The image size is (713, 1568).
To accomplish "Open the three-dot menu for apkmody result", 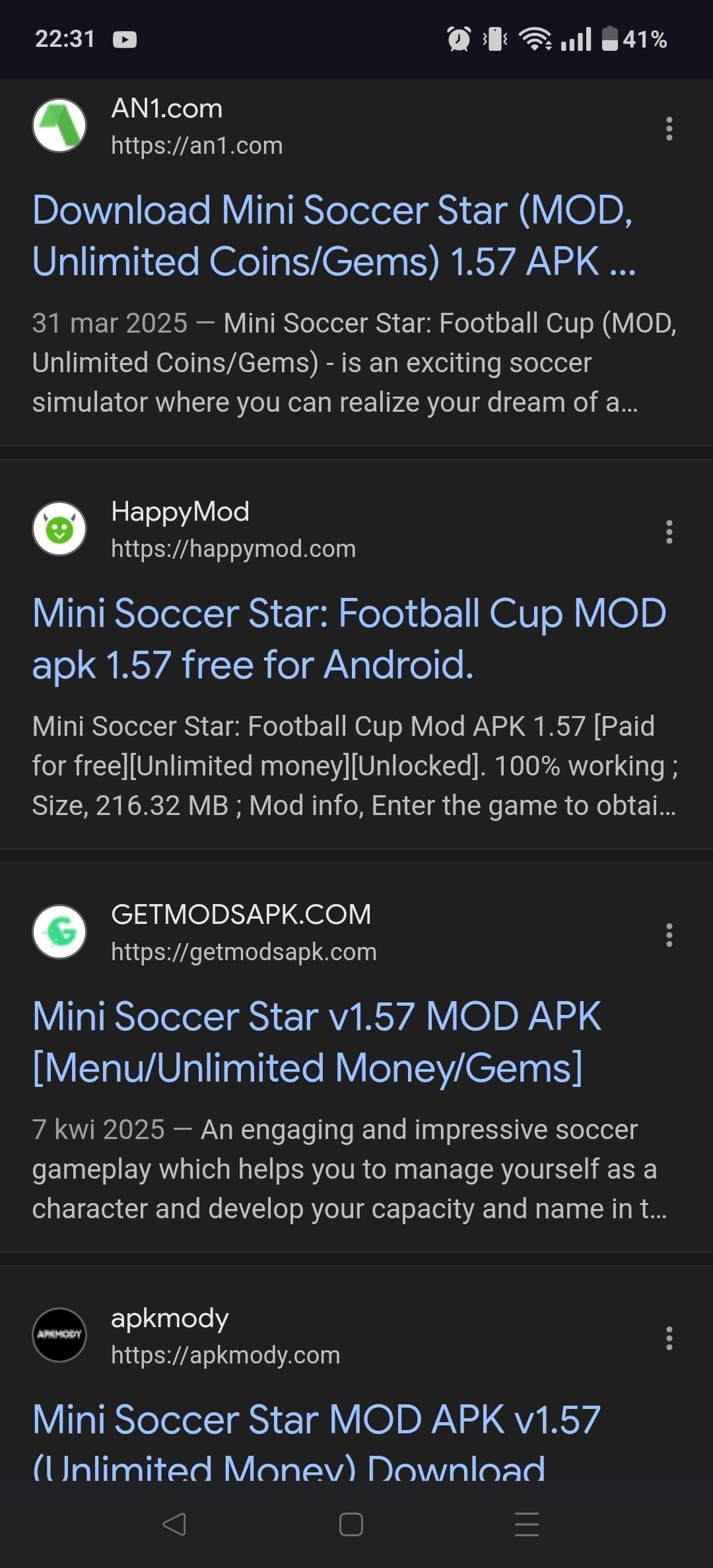I will pyautogui.click(x=669, y=1338).
